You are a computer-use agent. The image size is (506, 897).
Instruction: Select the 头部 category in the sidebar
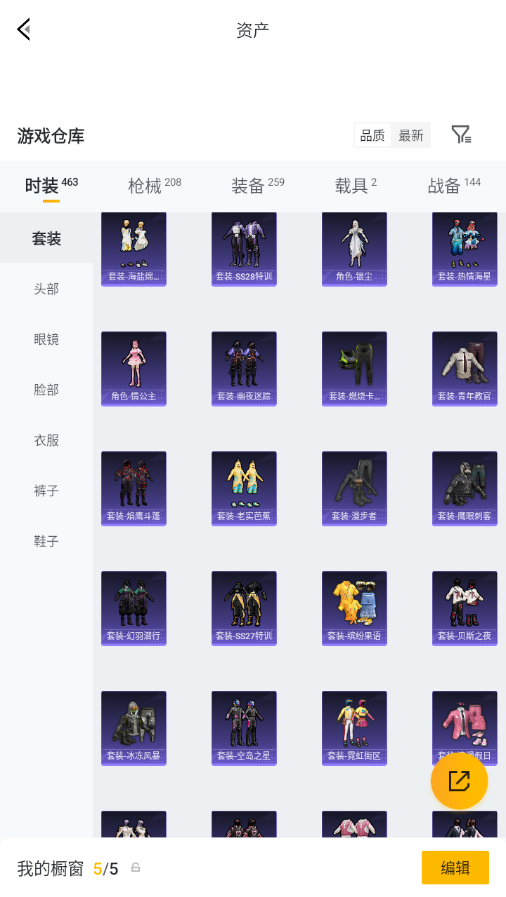[x=46, y=289]
